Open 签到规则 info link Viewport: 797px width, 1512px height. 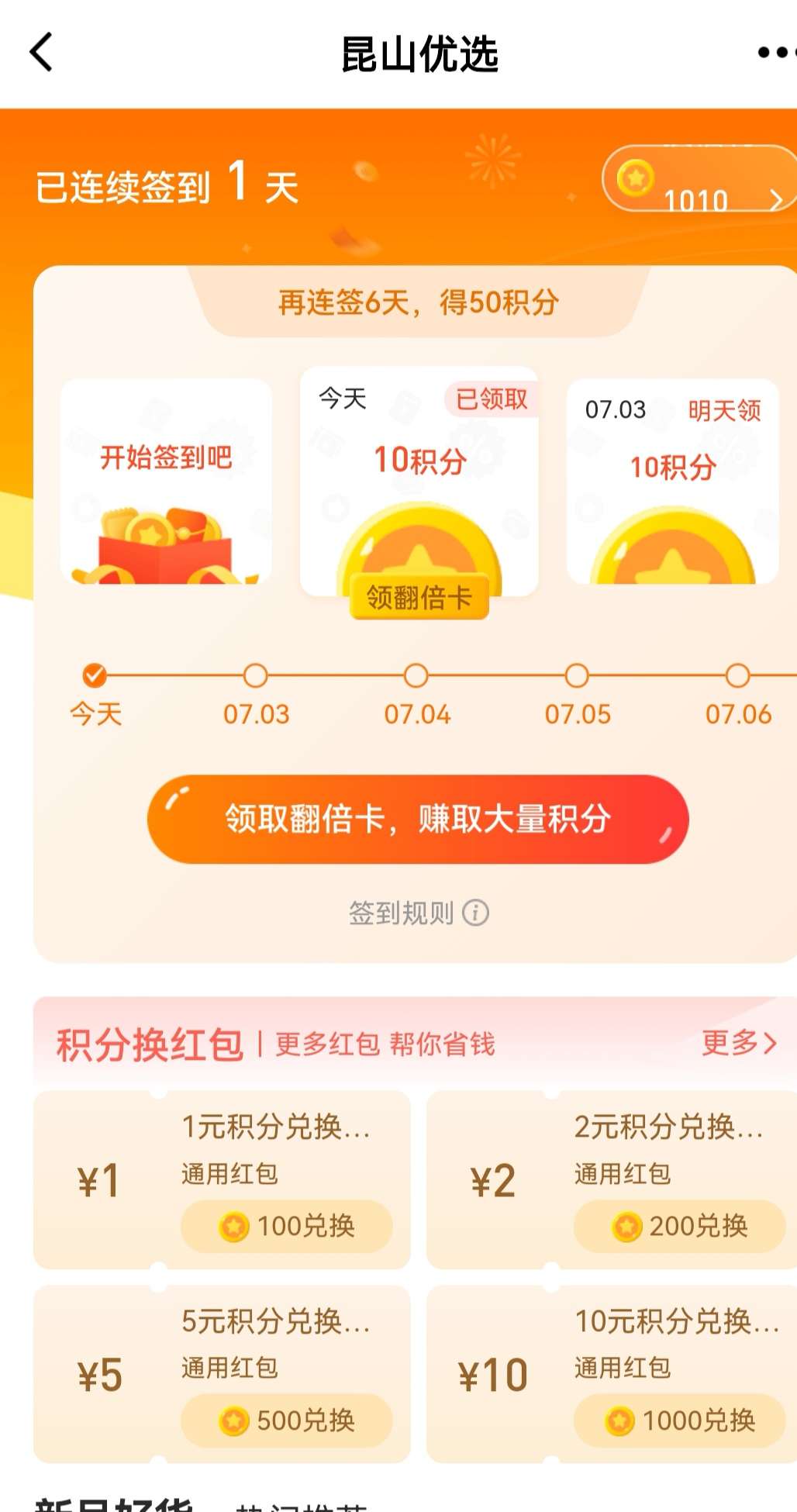(418, 913)
